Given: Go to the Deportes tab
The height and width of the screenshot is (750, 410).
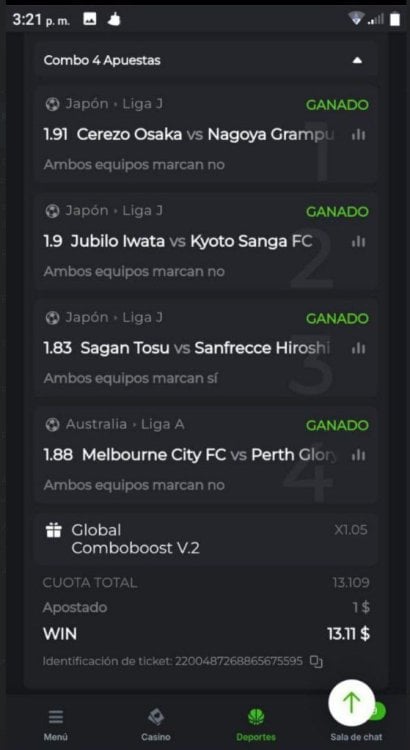Looking at the screenshot, I should click(256, 725).
